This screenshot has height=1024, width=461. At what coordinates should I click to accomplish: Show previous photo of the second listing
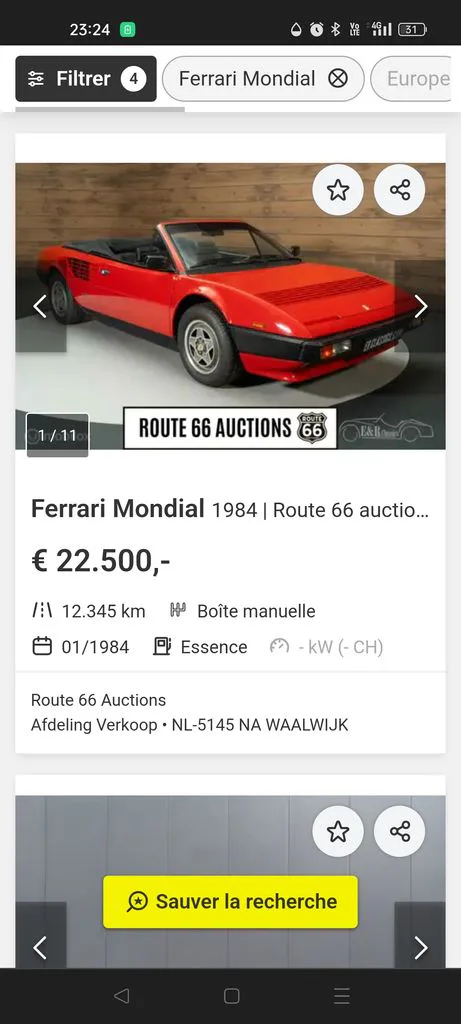click(40, 948)
